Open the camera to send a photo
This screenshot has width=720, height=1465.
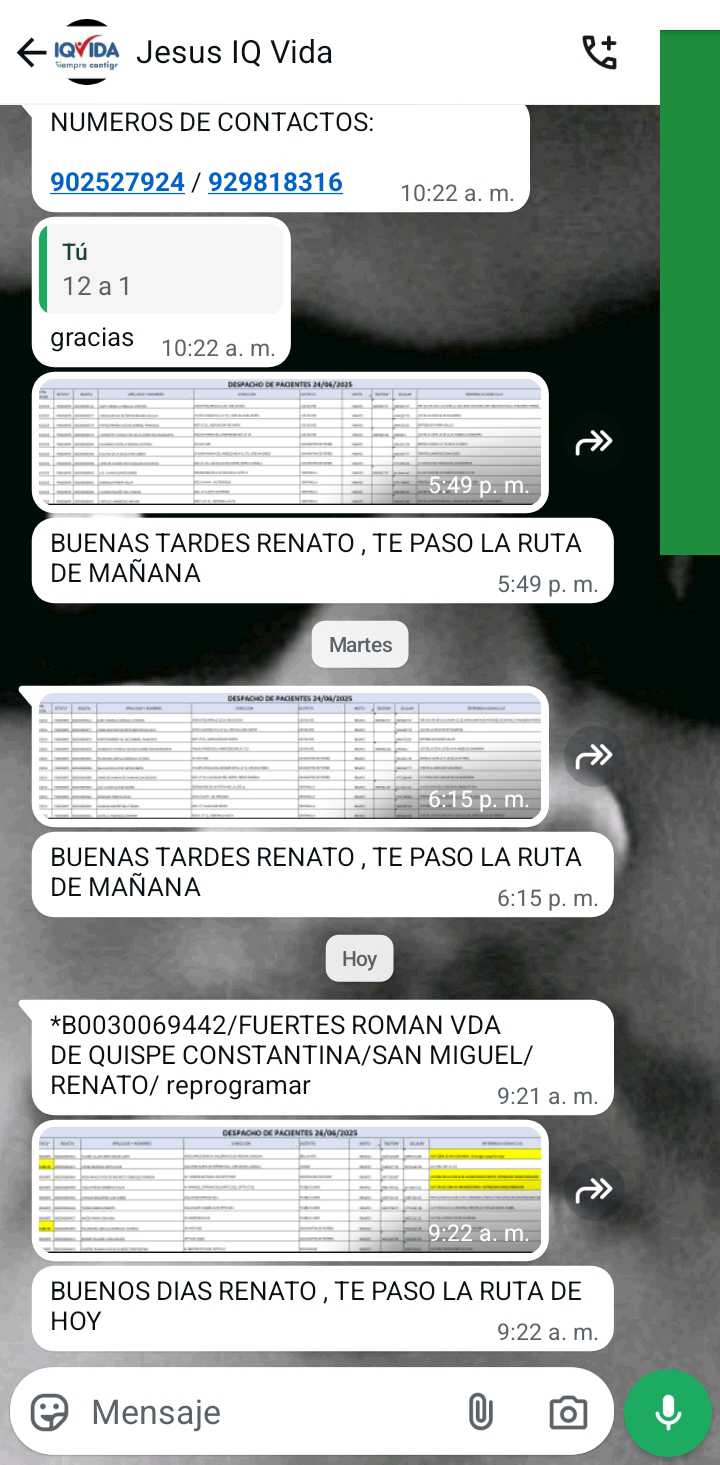pos(568,1412)
